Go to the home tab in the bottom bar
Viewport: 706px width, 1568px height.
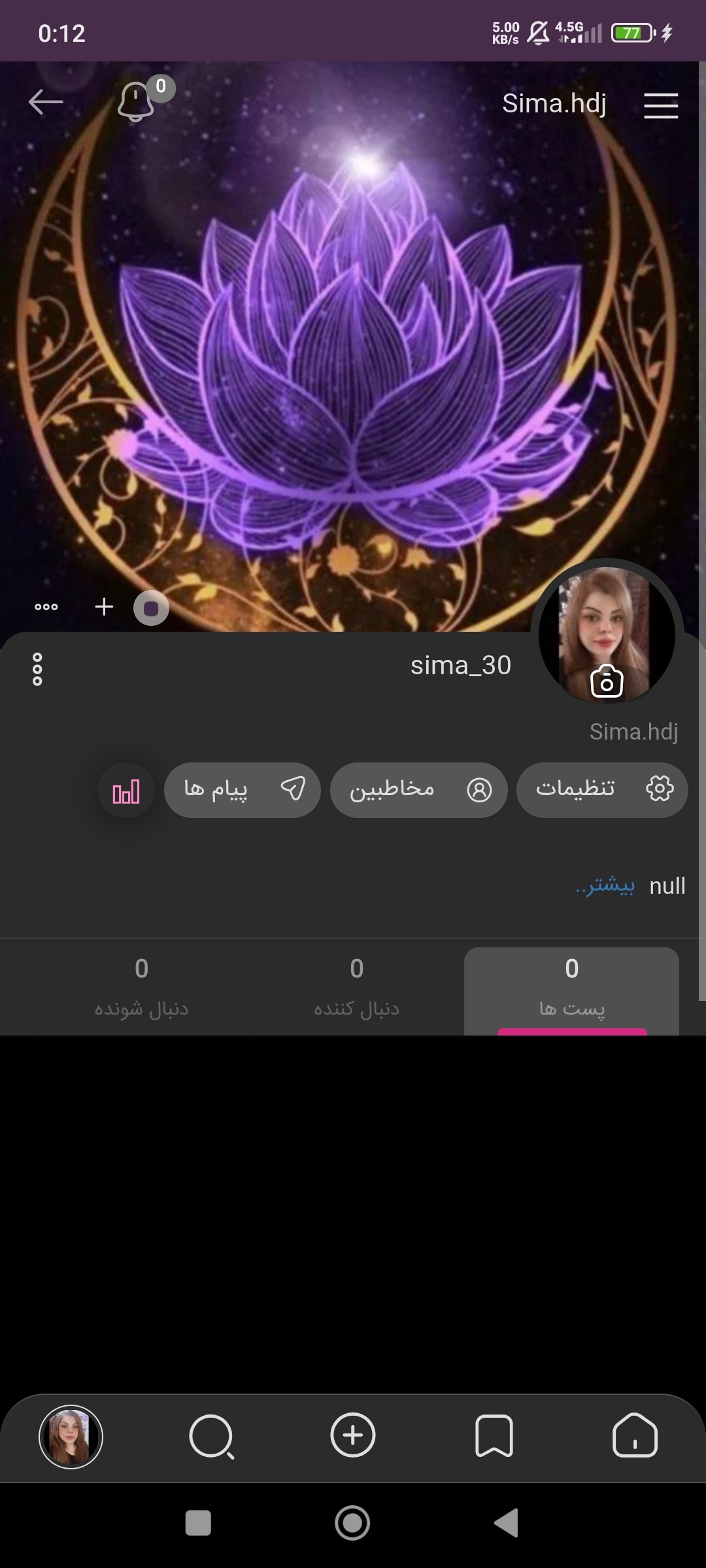pos(635,1435)
